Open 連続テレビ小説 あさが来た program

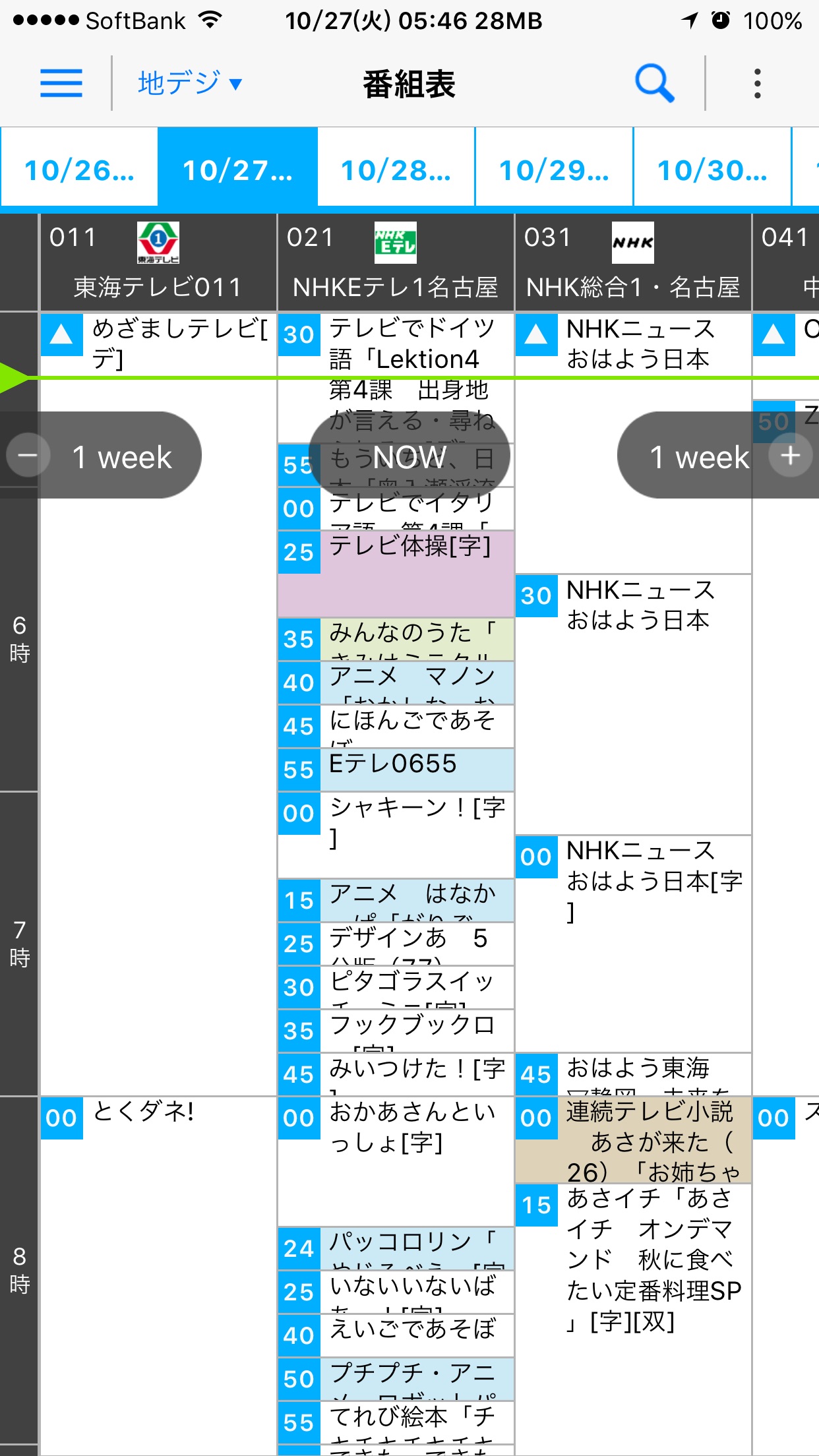click(650, 1141)
